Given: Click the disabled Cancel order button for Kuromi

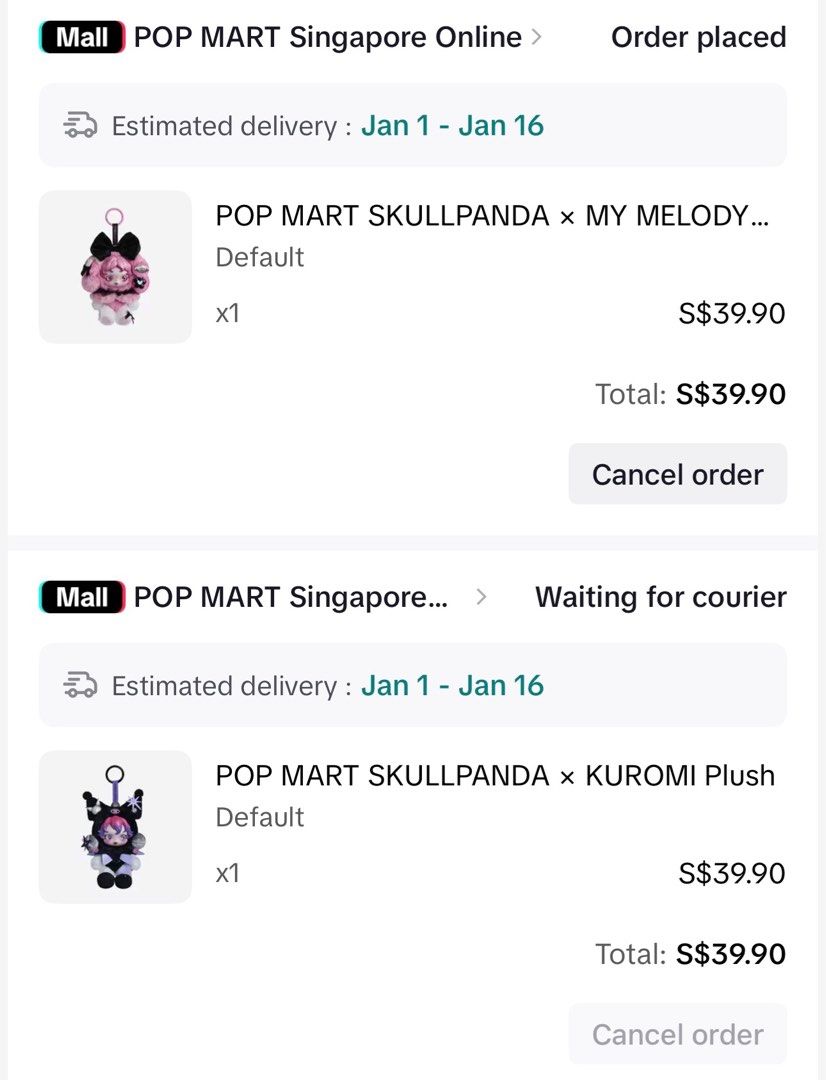Looking at the screenshot, I should pos(677,1034).
